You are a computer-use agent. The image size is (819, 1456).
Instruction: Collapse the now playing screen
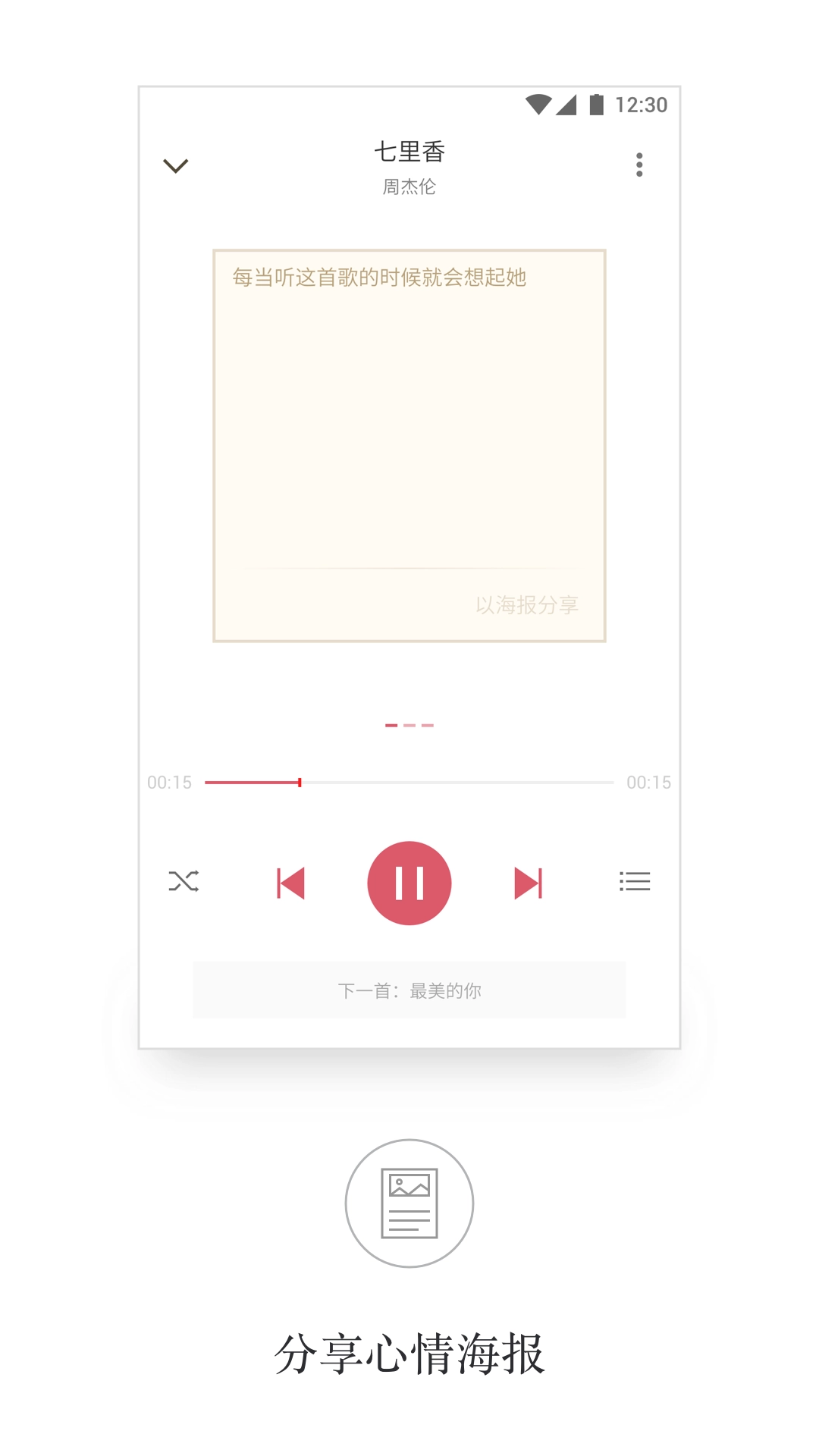(x=175, y=165)
